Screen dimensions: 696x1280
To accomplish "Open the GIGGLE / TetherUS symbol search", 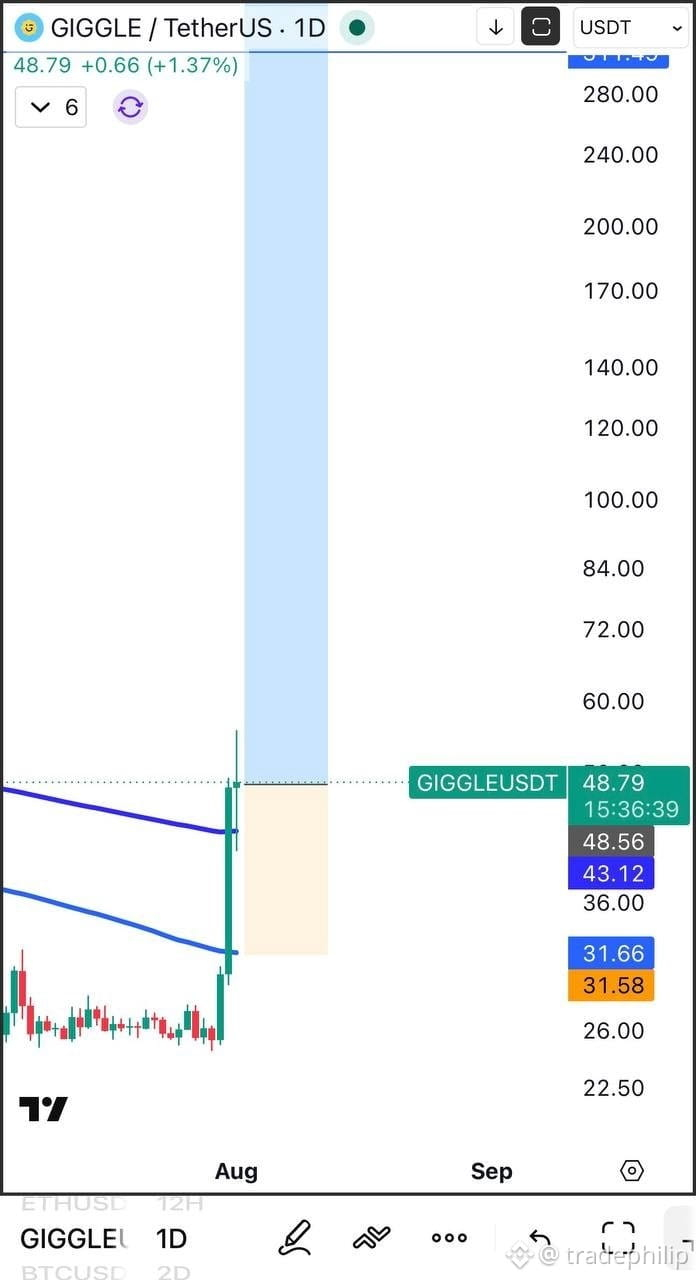I will 158,28.
